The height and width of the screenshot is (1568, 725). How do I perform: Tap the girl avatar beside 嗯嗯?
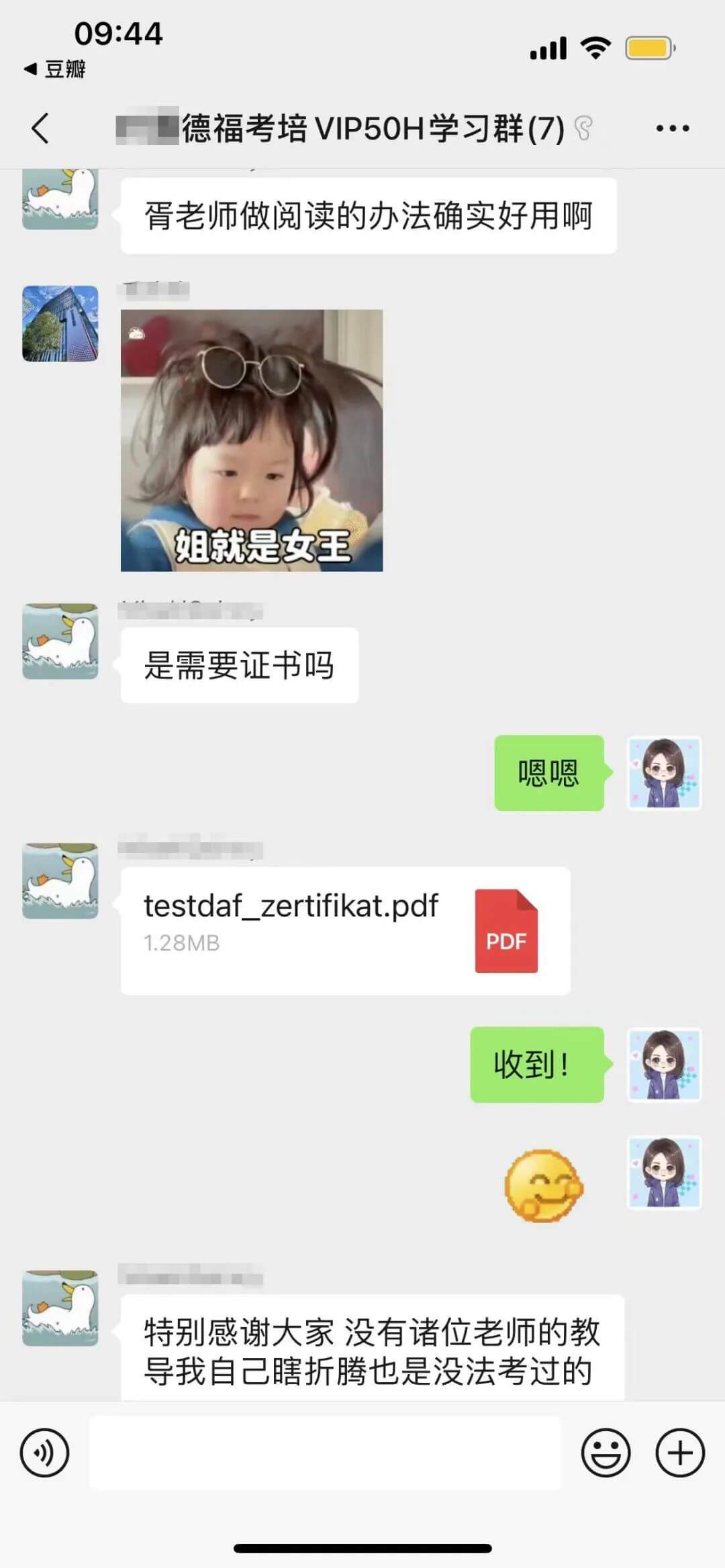point(664,773)
